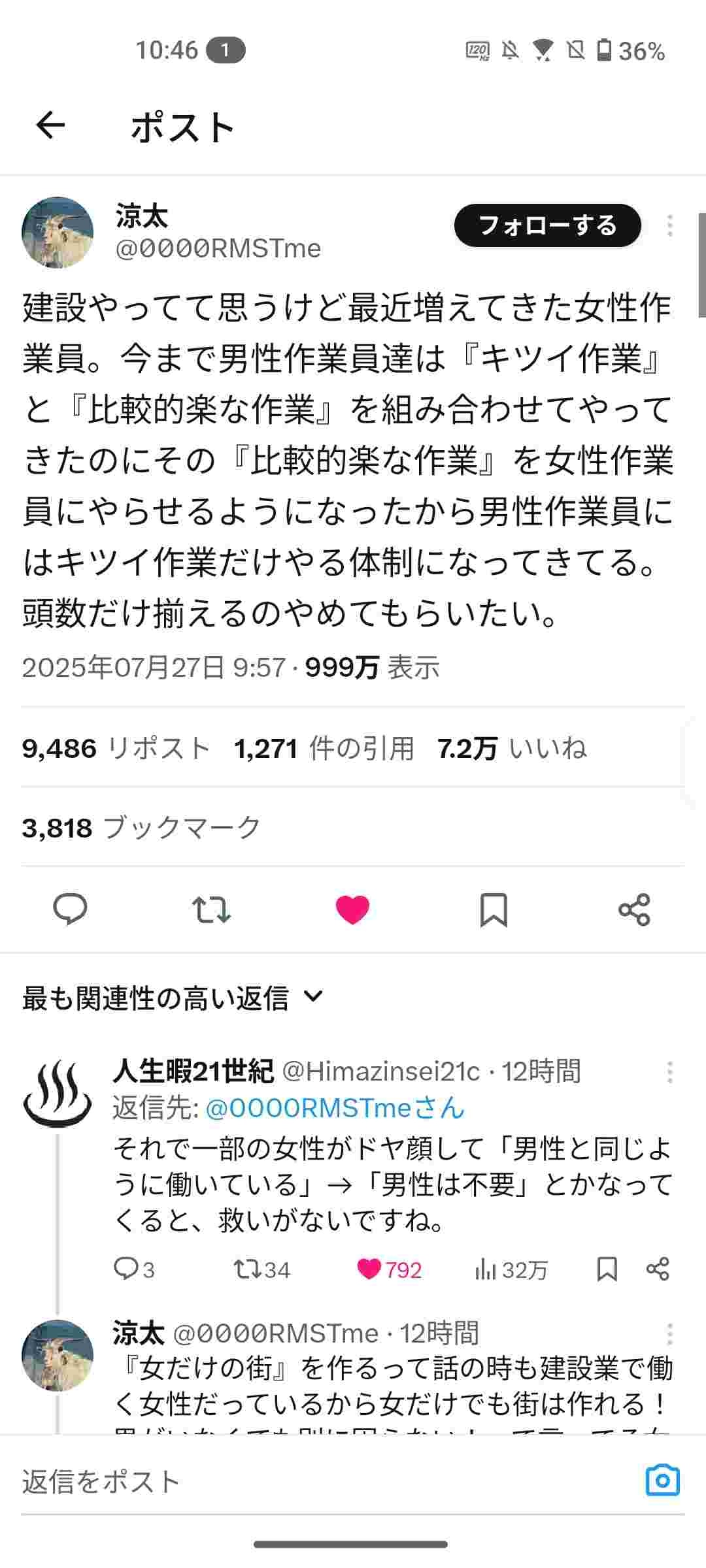Go back using the arrow icon
Screen dimensions: 706x1568
[x=50, y=125]
